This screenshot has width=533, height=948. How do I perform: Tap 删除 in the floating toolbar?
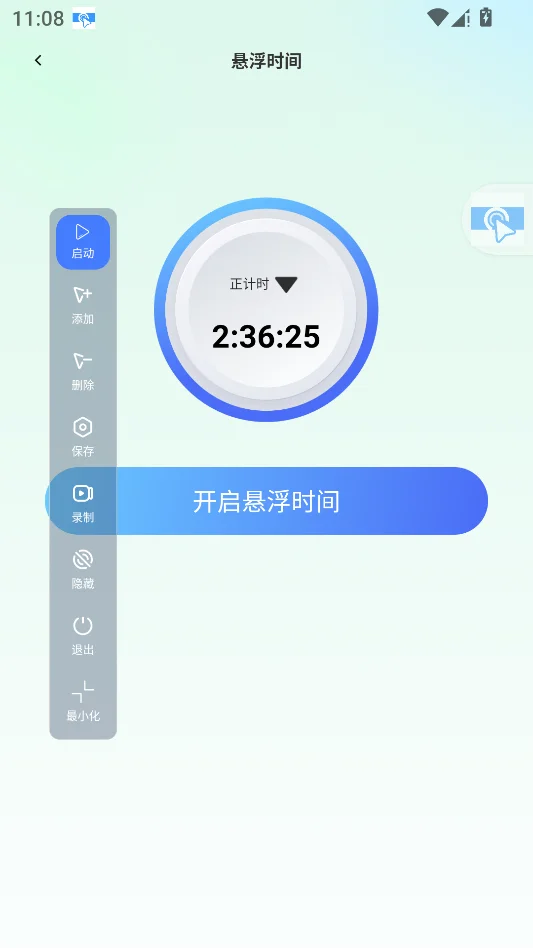click(x=83, y=372)
